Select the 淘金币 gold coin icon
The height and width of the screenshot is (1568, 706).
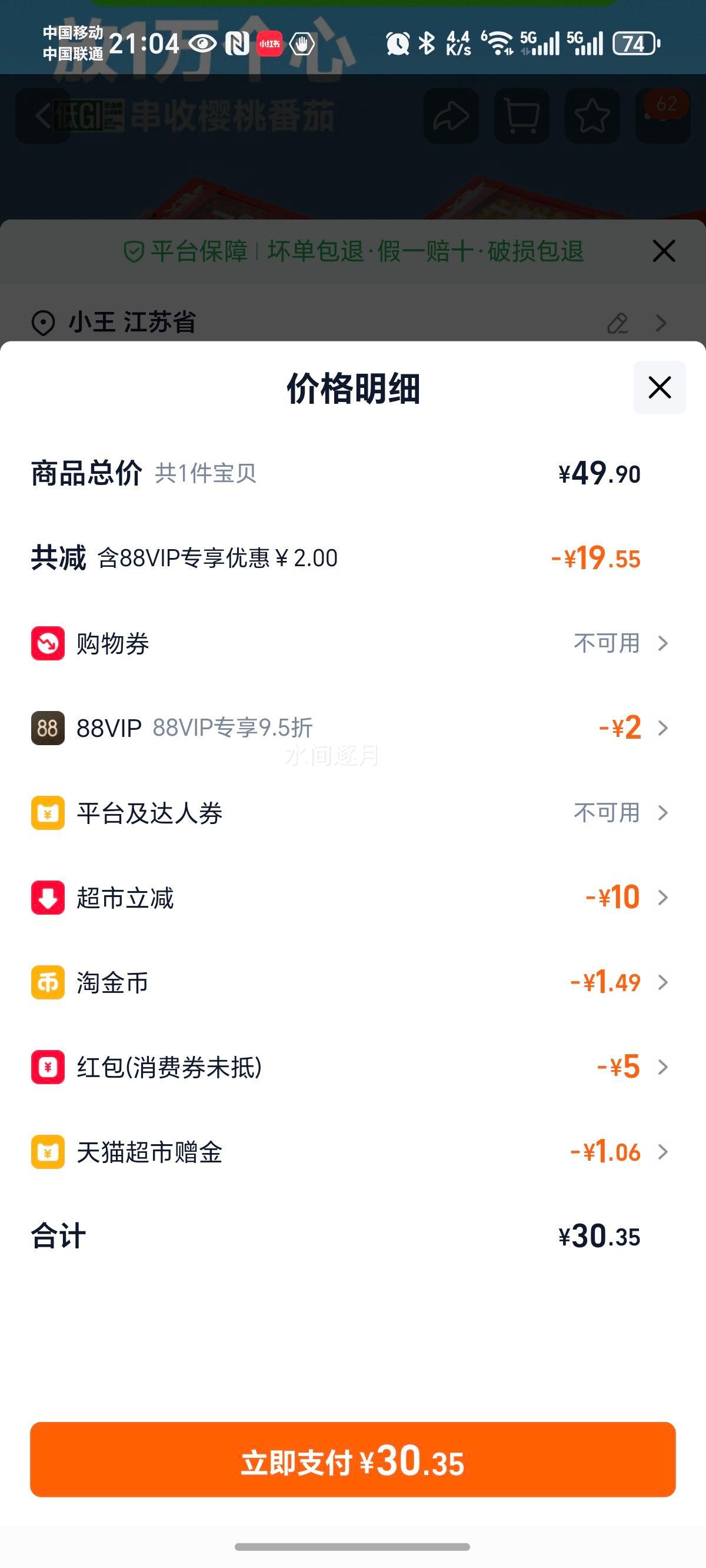(x=48, y=982)
